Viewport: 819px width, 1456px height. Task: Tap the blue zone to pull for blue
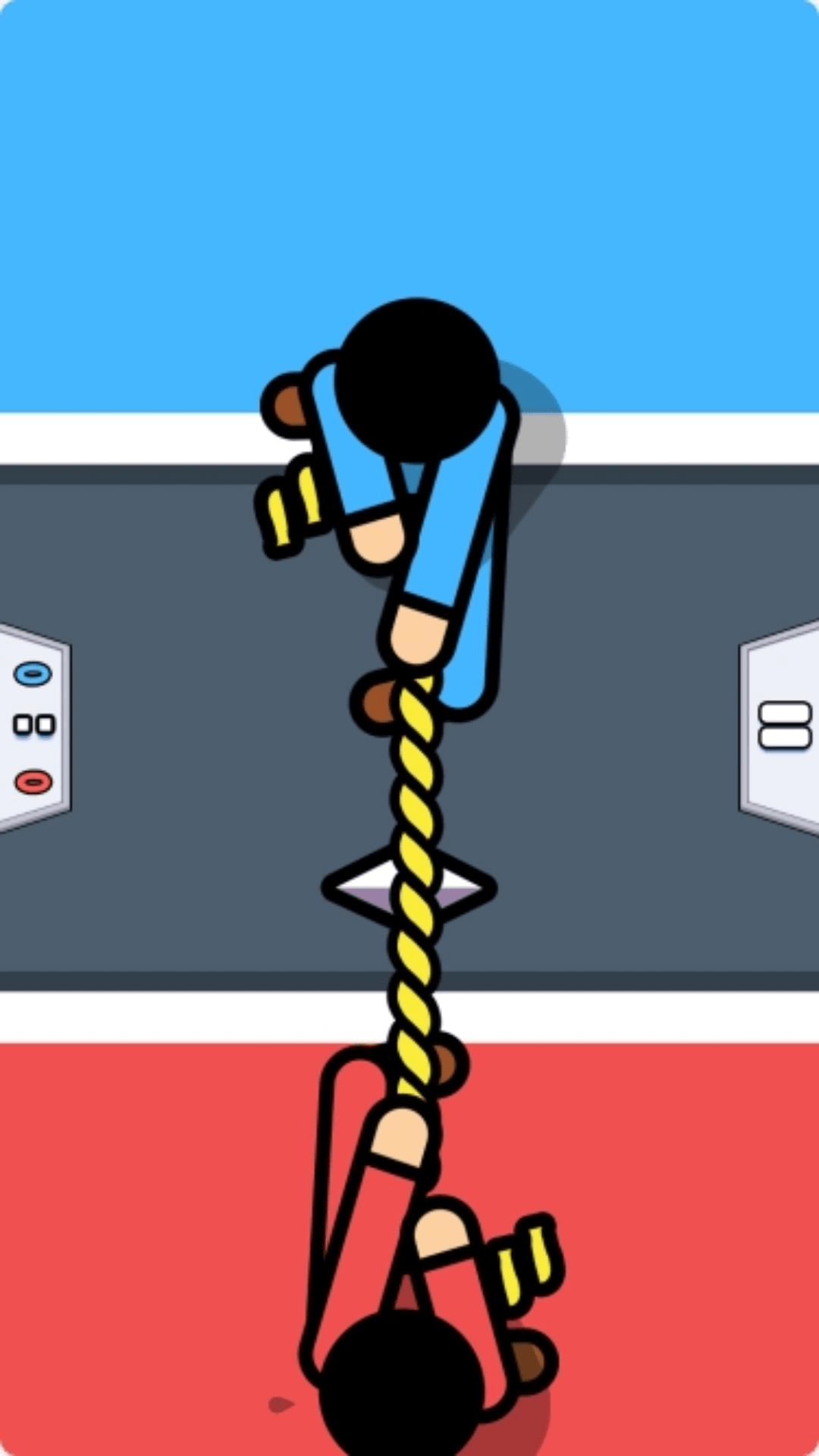click(x=409, y=206)
